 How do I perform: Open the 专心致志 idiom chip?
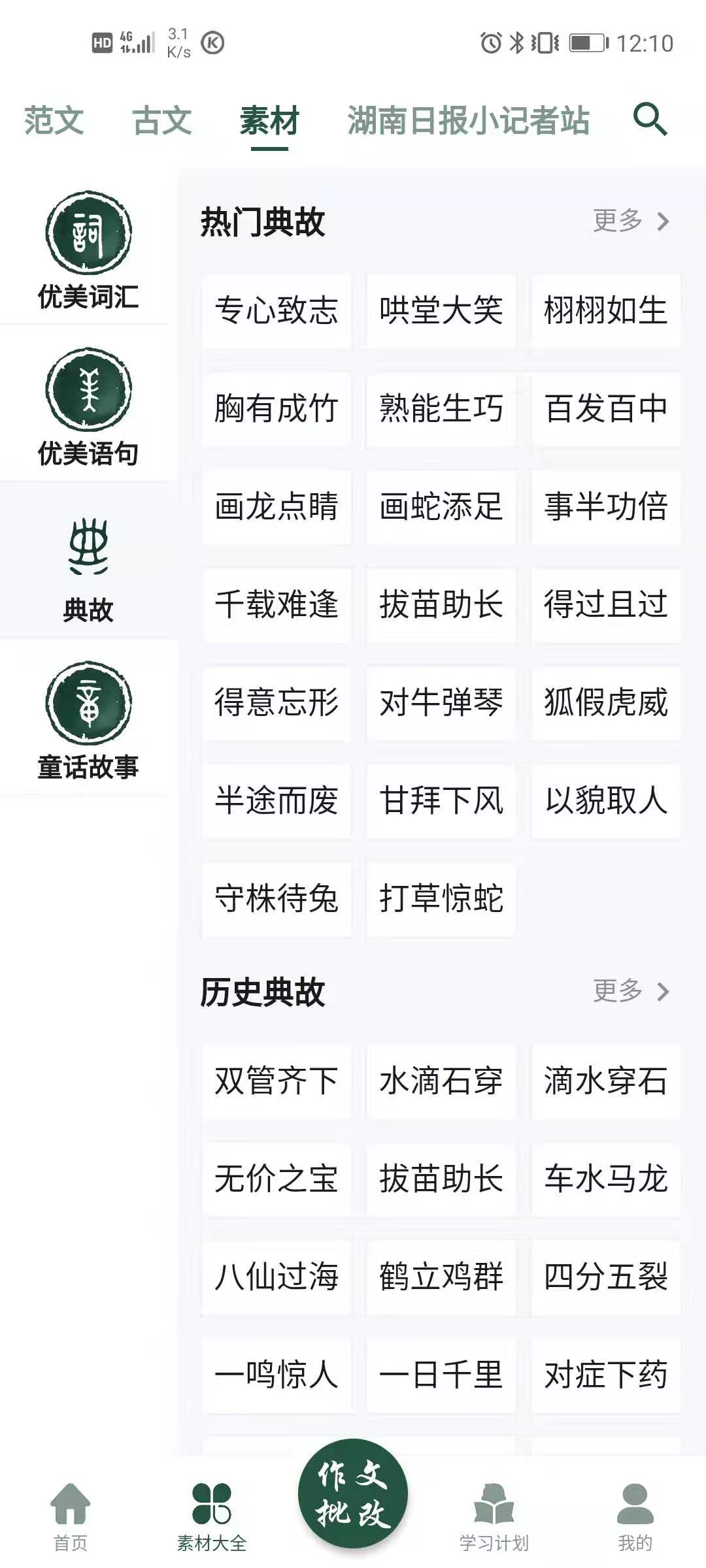coord(277,310)
